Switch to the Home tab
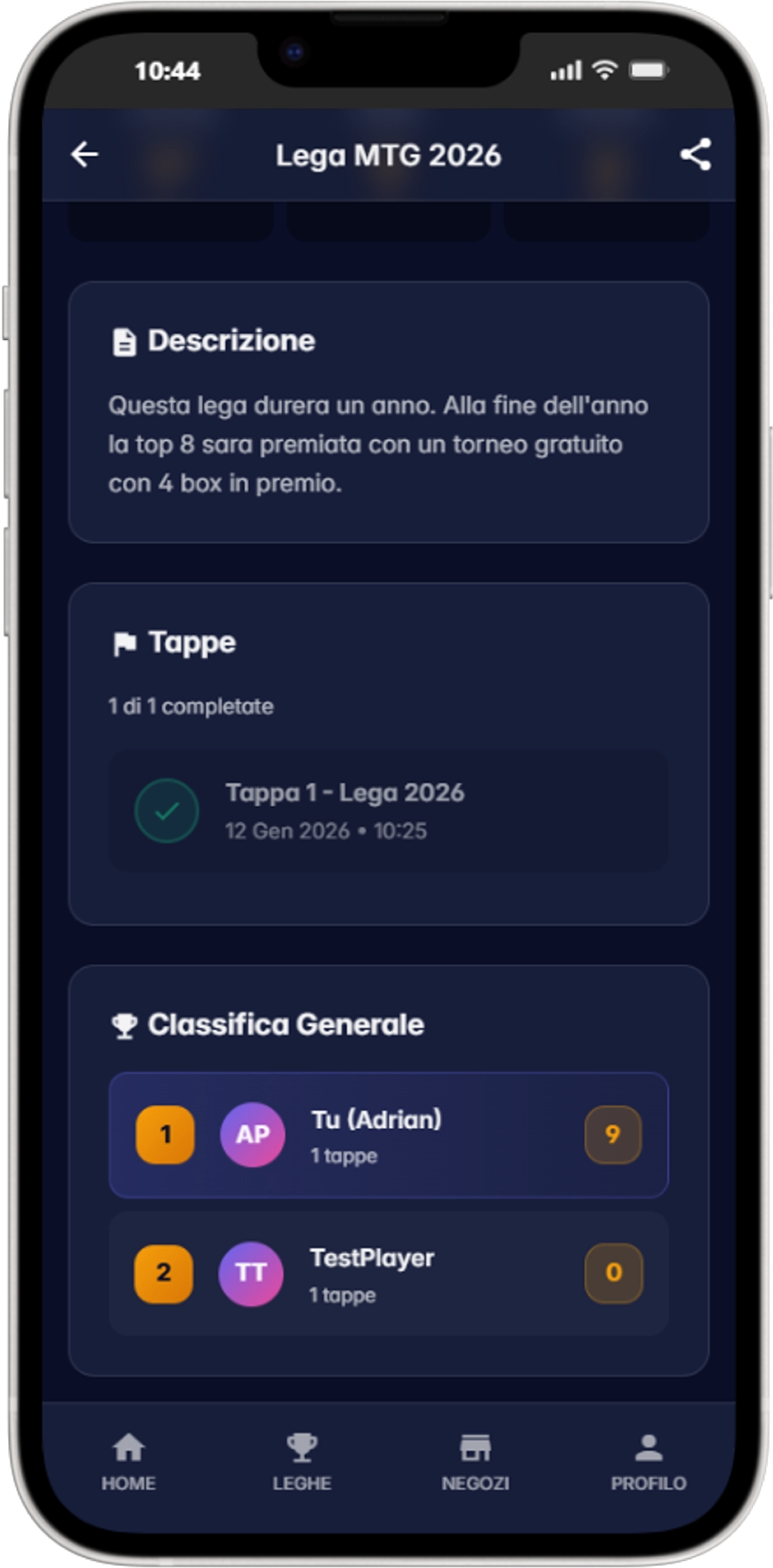This screenshot has height=1568, width=773. [x=128, y=1460]
